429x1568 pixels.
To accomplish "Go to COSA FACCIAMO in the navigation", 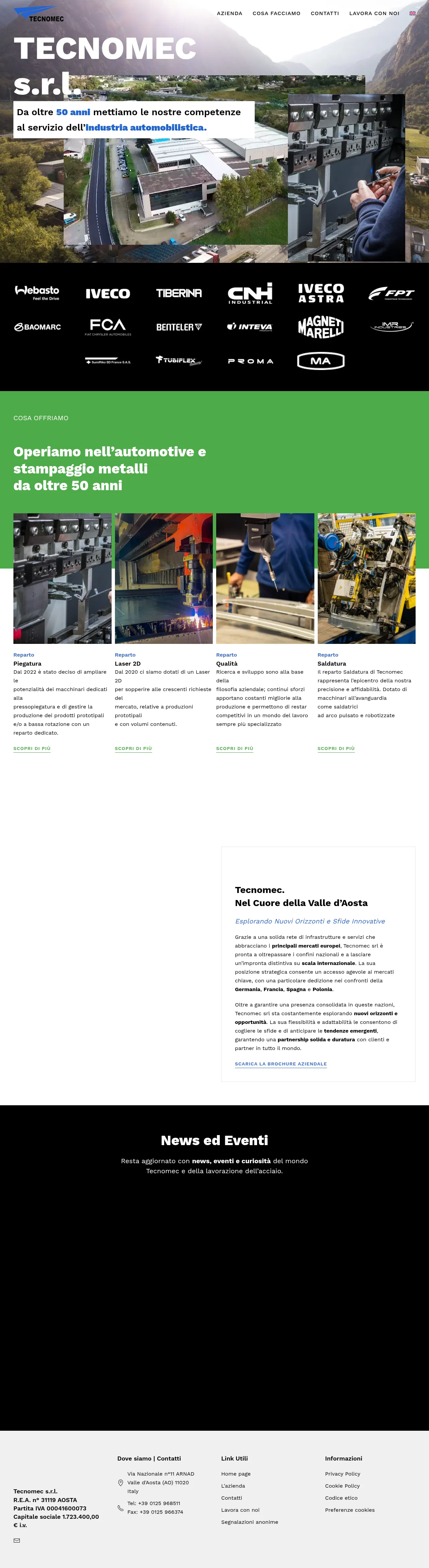I will click(x=276, y=13).
